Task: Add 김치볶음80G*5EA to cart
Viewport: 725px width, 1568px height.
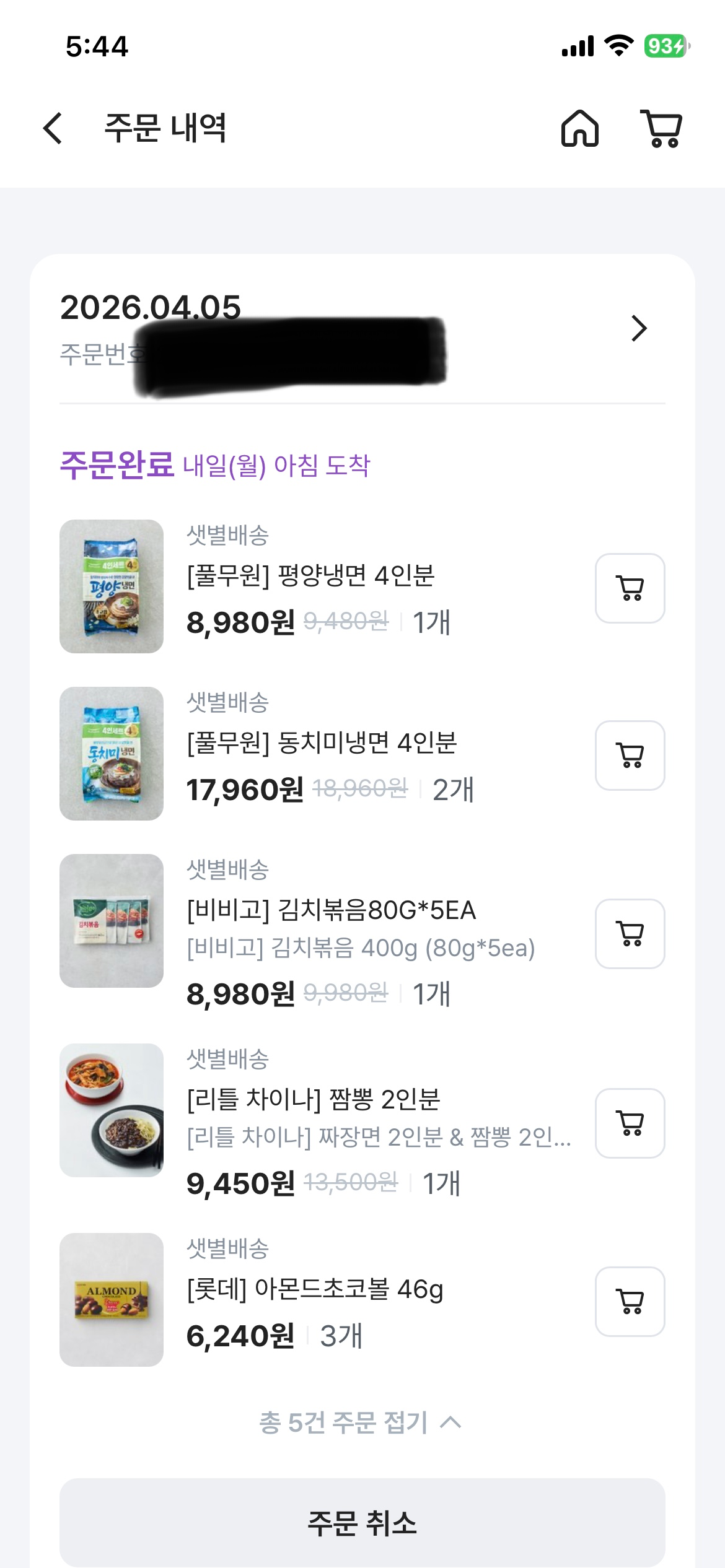Action: [630, 933]
